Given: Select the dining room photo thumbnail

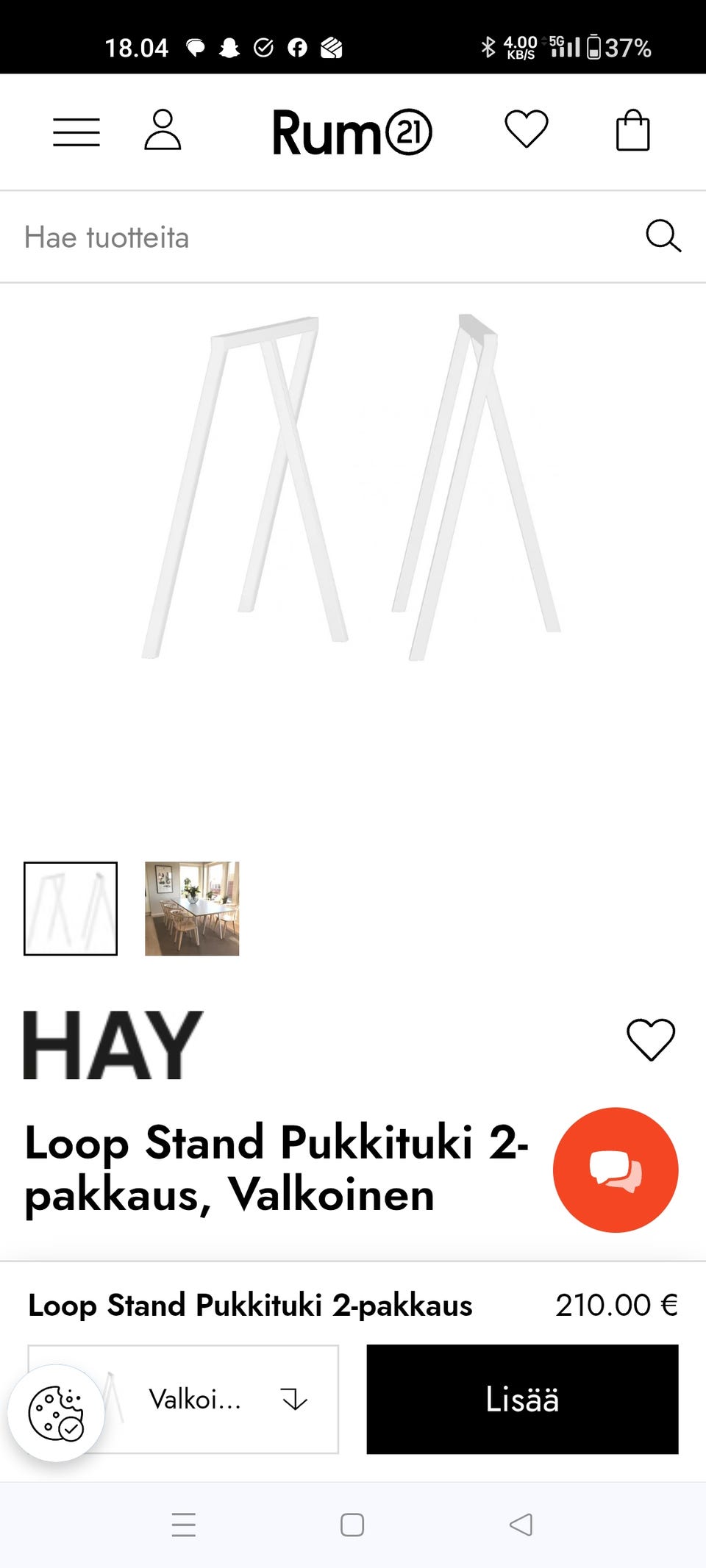Looking at the screenshot, I should [x=192, y=909].
